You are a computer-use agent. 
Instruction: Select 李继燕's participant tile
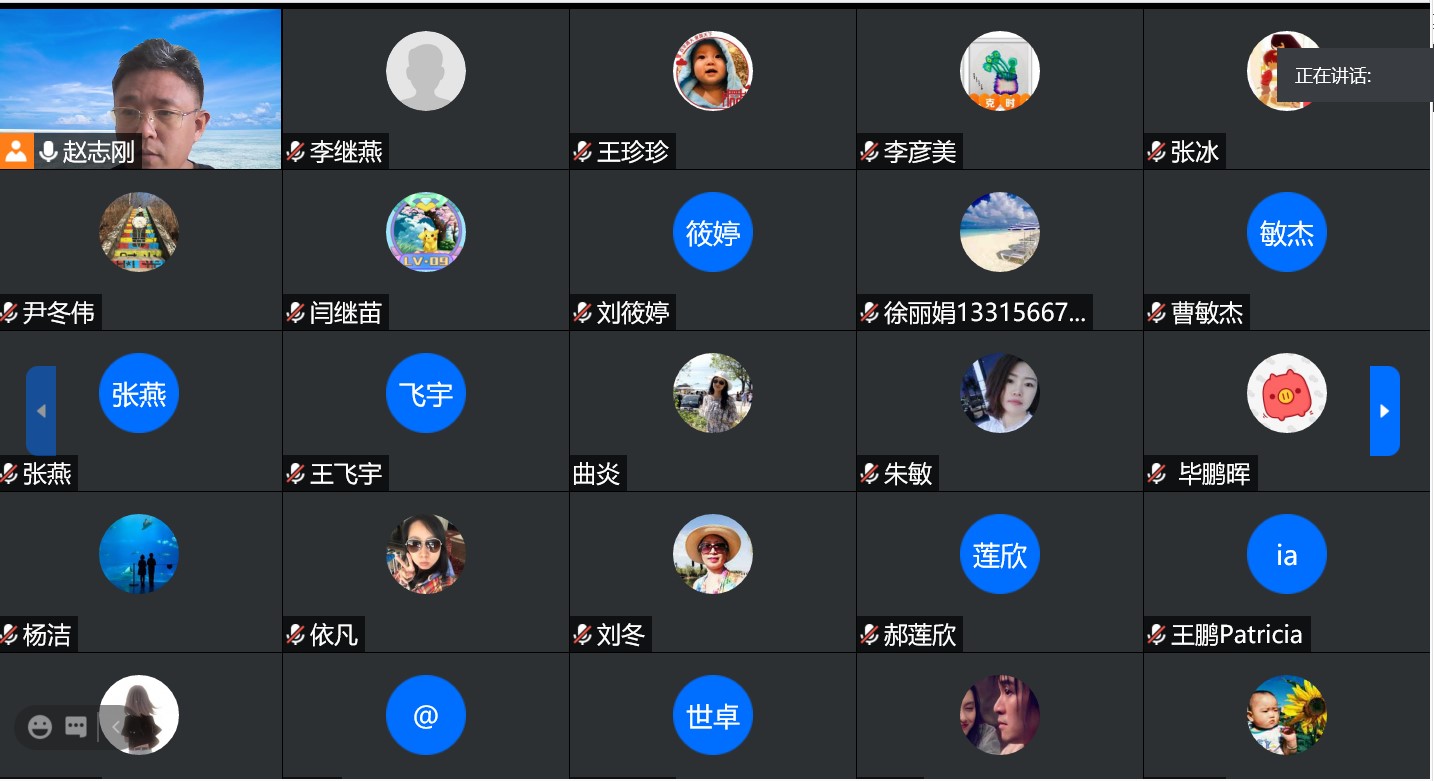pos(426,88)
